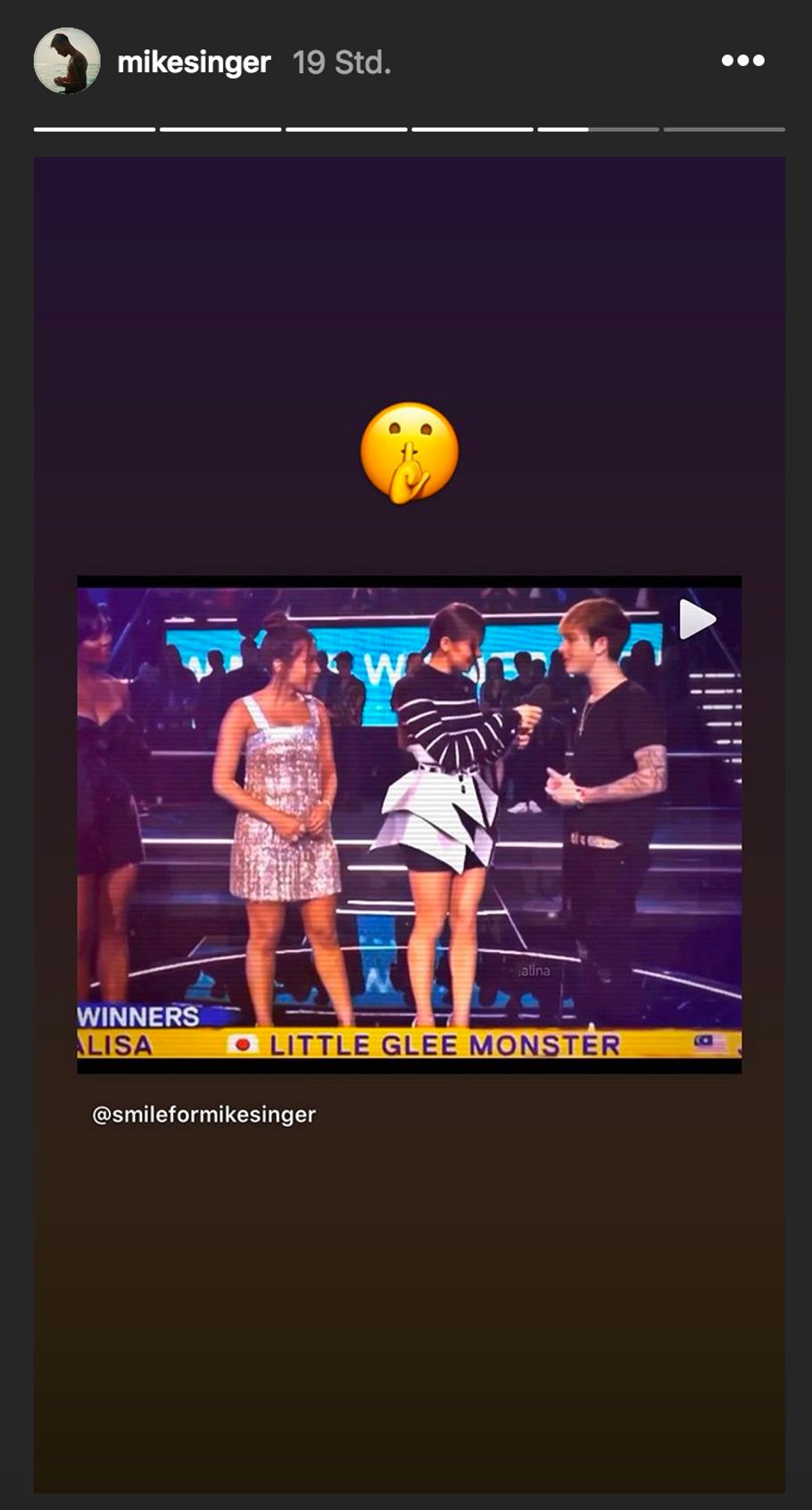Image resolution: width=812 pixels, height=1510 pixels.
Task: Open mikesinger's profile picture
Action: (x=66, y=61)
